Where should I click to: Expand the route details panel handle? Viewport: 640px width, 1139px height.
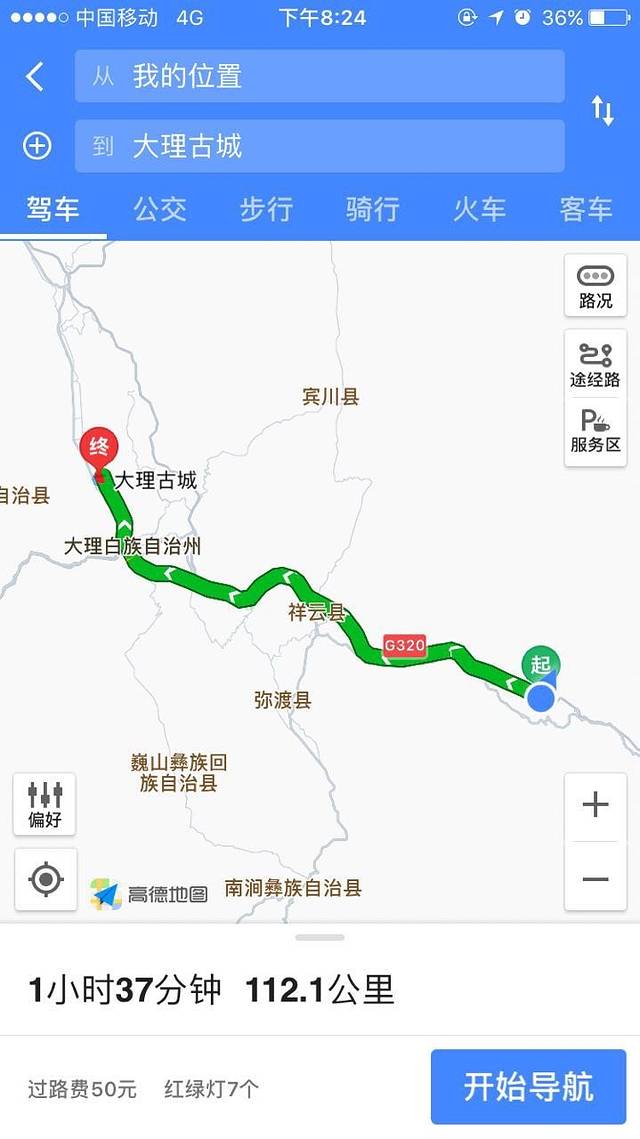pyautogui.click(x=320, y=937)
